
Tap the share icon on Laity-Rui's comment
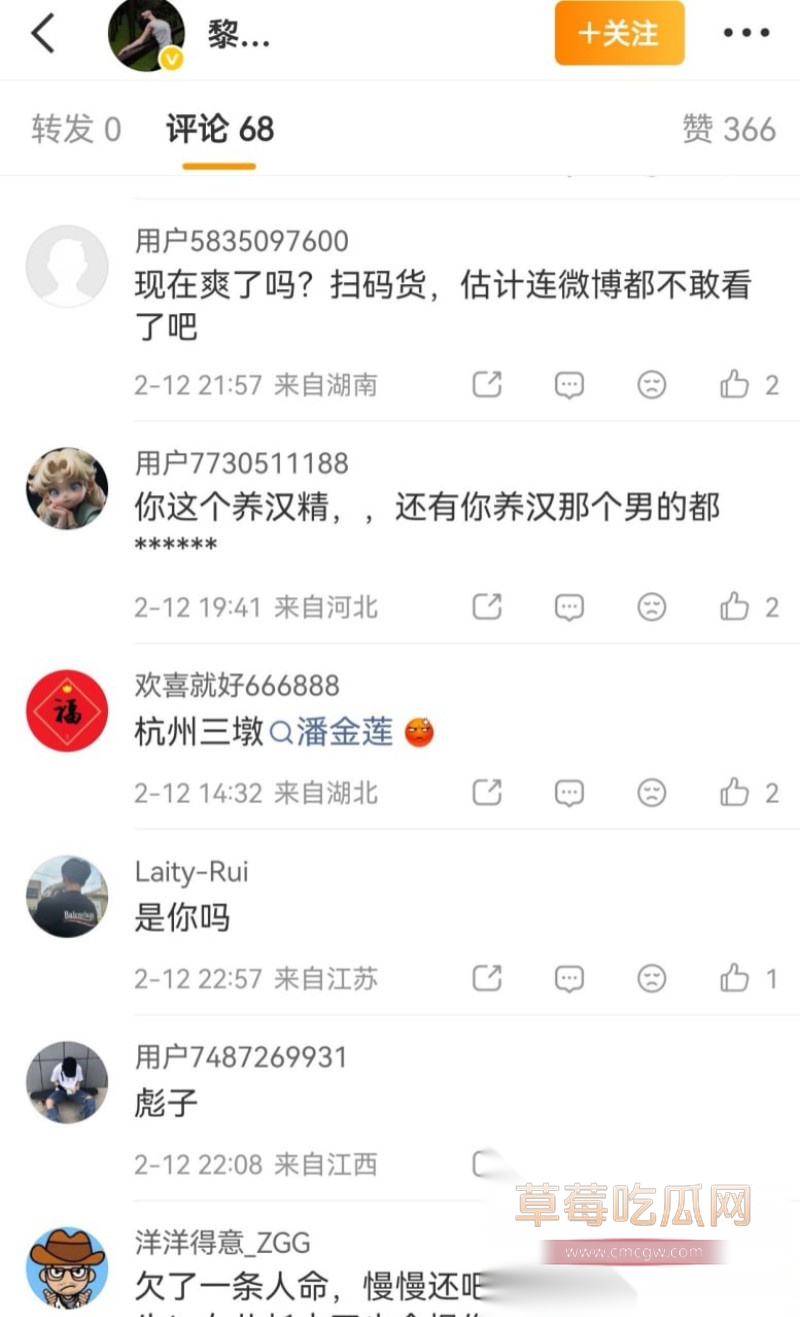pyautogui.click(x=487, y=978)
